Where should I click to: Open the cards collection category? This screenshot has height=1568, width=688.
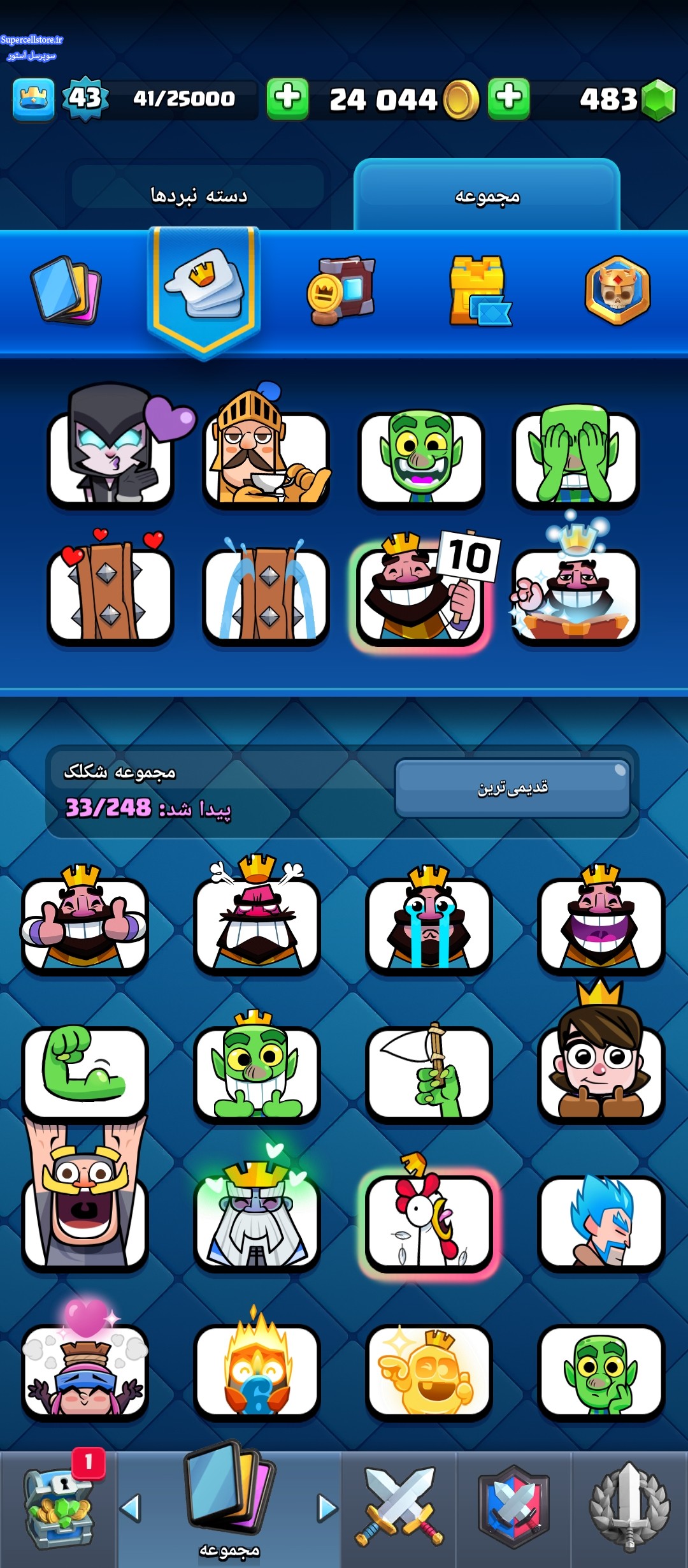pyautogui.click(x=66, y=290)
